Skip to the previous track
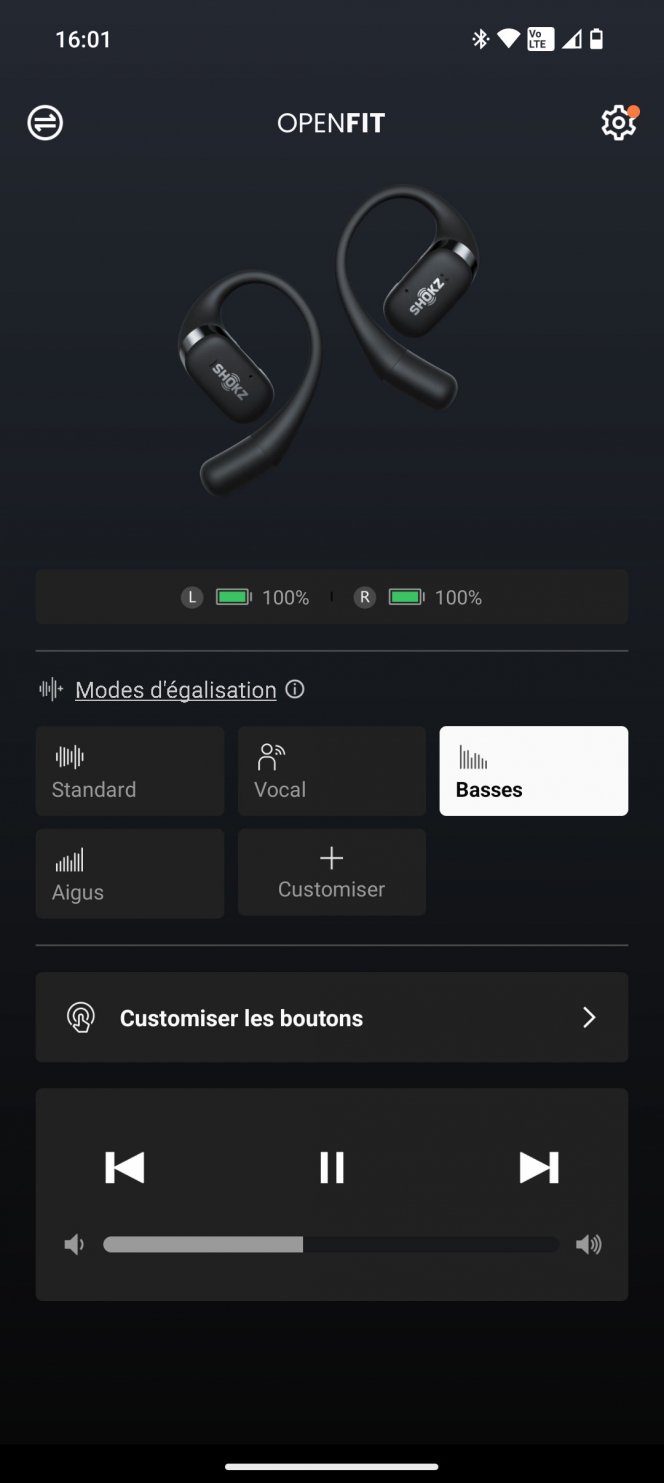664x1483 pixels. click(125, 1167)
